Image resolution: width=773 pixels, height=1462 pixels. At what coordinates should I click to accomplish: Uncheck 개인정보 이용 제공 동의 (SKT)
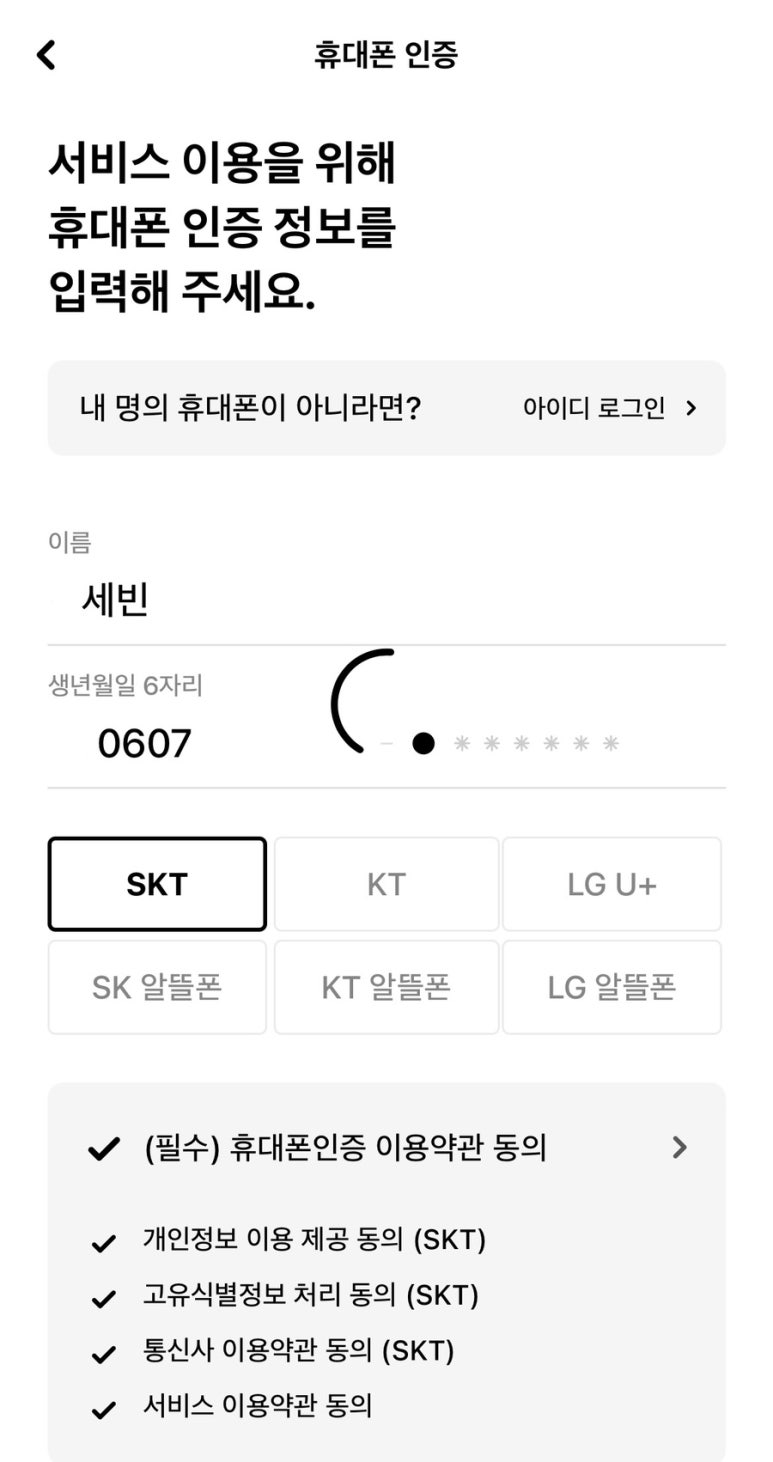point(104,1243)
